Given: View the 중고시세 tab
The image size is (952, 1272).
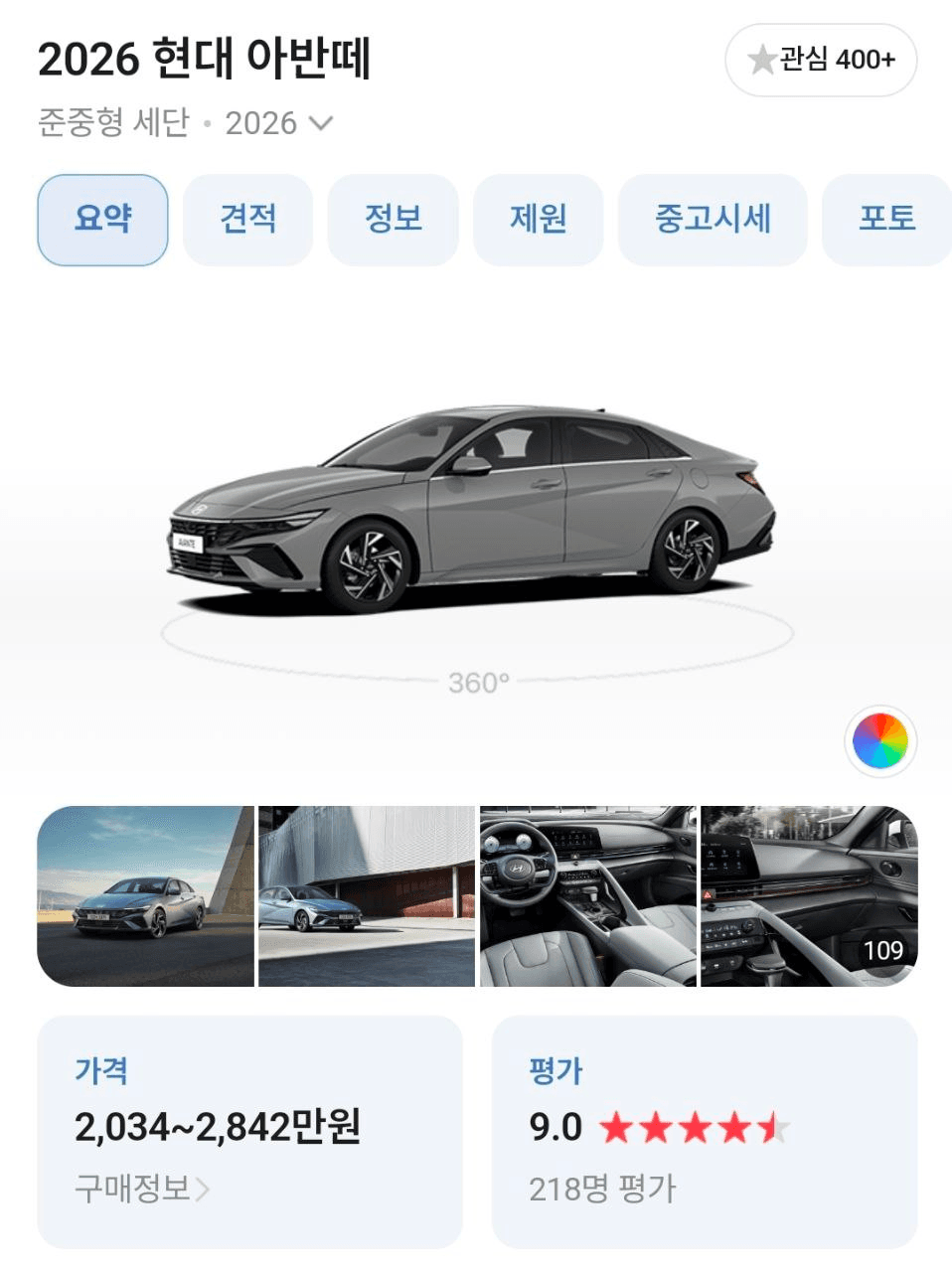Looking at the screenshot, I should coord(712,220).
